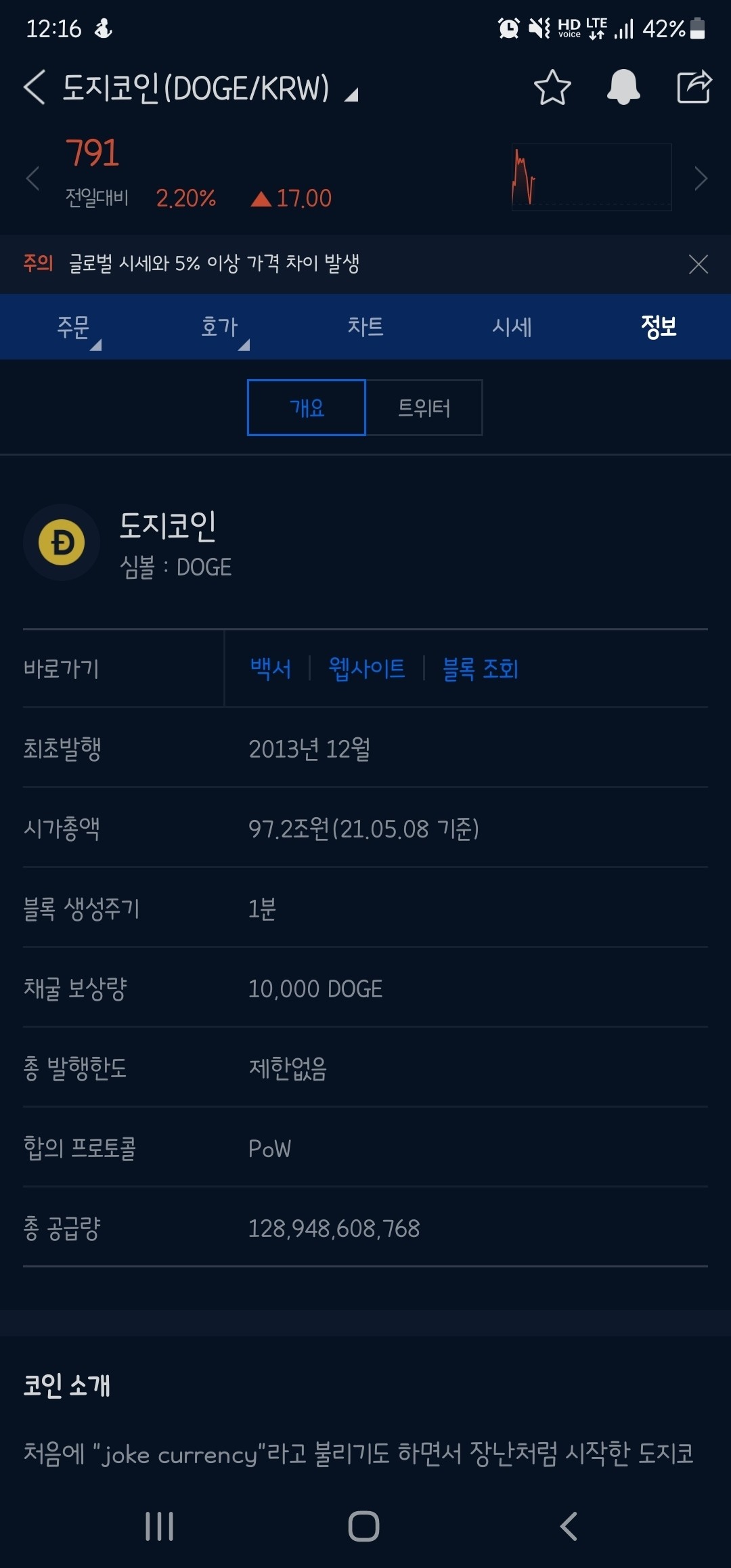This screenshot has width=731, height=1568.
Task: Select the 개요 overview toggle
Action: [305, 407]
